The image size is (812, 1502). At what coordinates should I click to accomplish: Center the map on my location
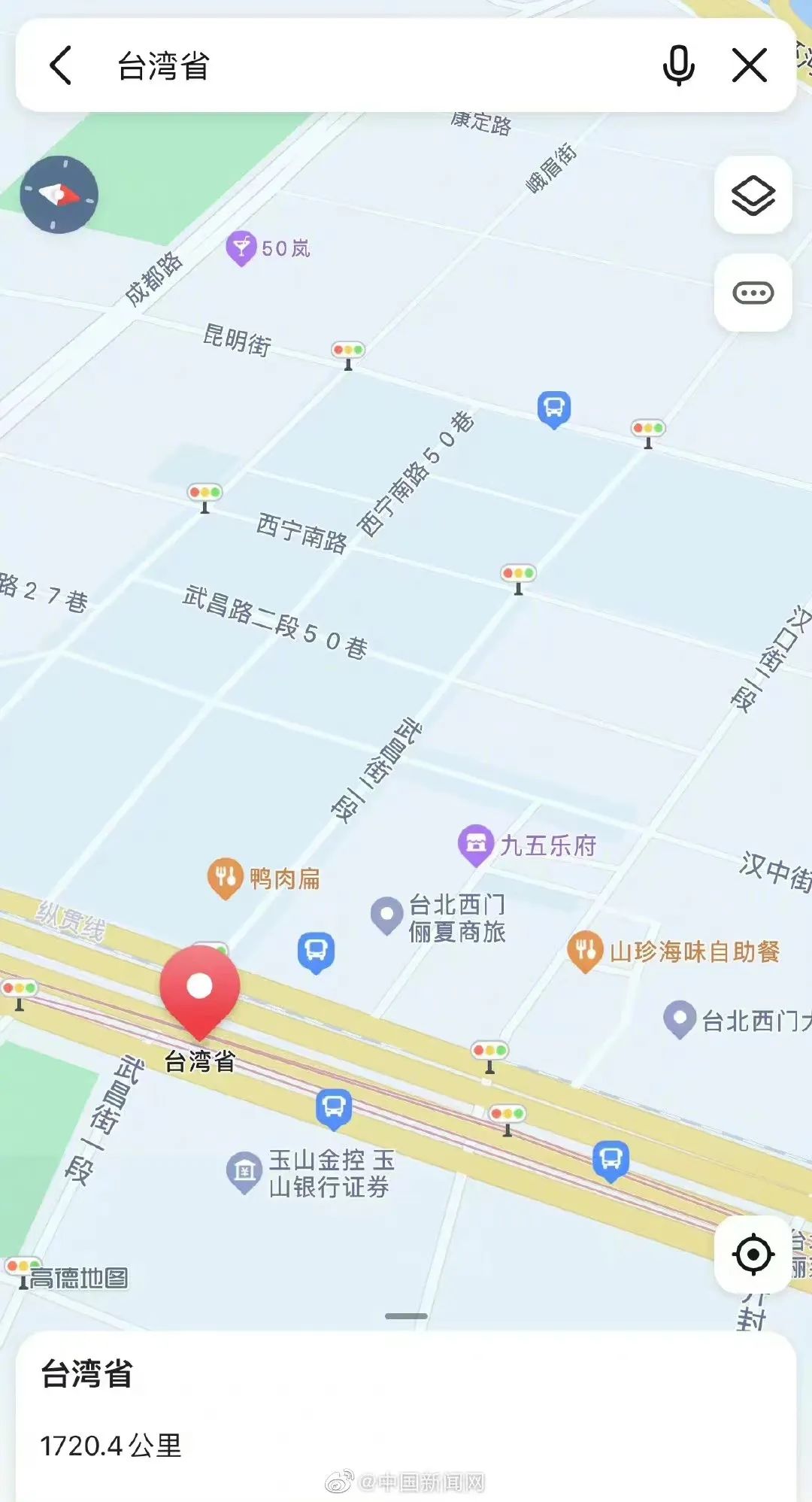[x=753, y=1254]
